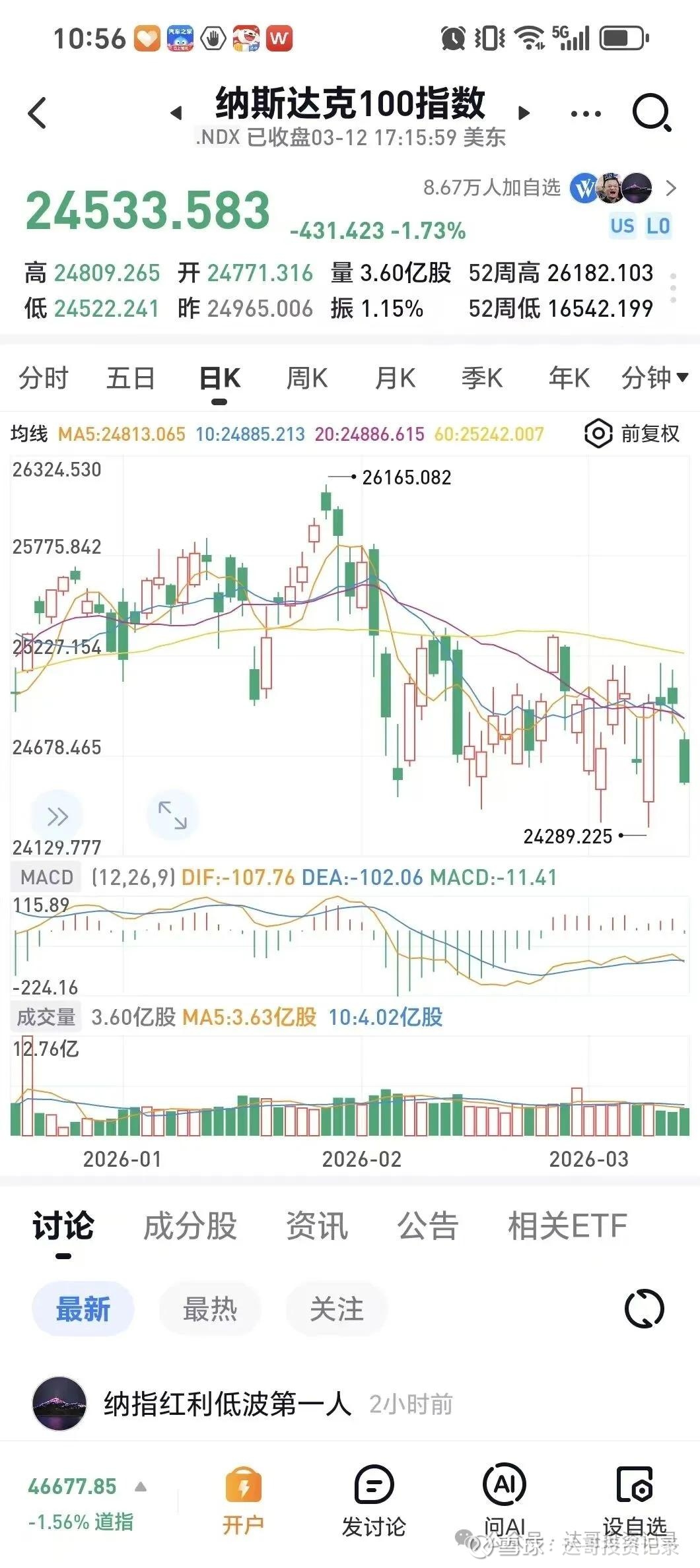
Task: Expand chart to fullscreen
Action: (x=172, y=815)
